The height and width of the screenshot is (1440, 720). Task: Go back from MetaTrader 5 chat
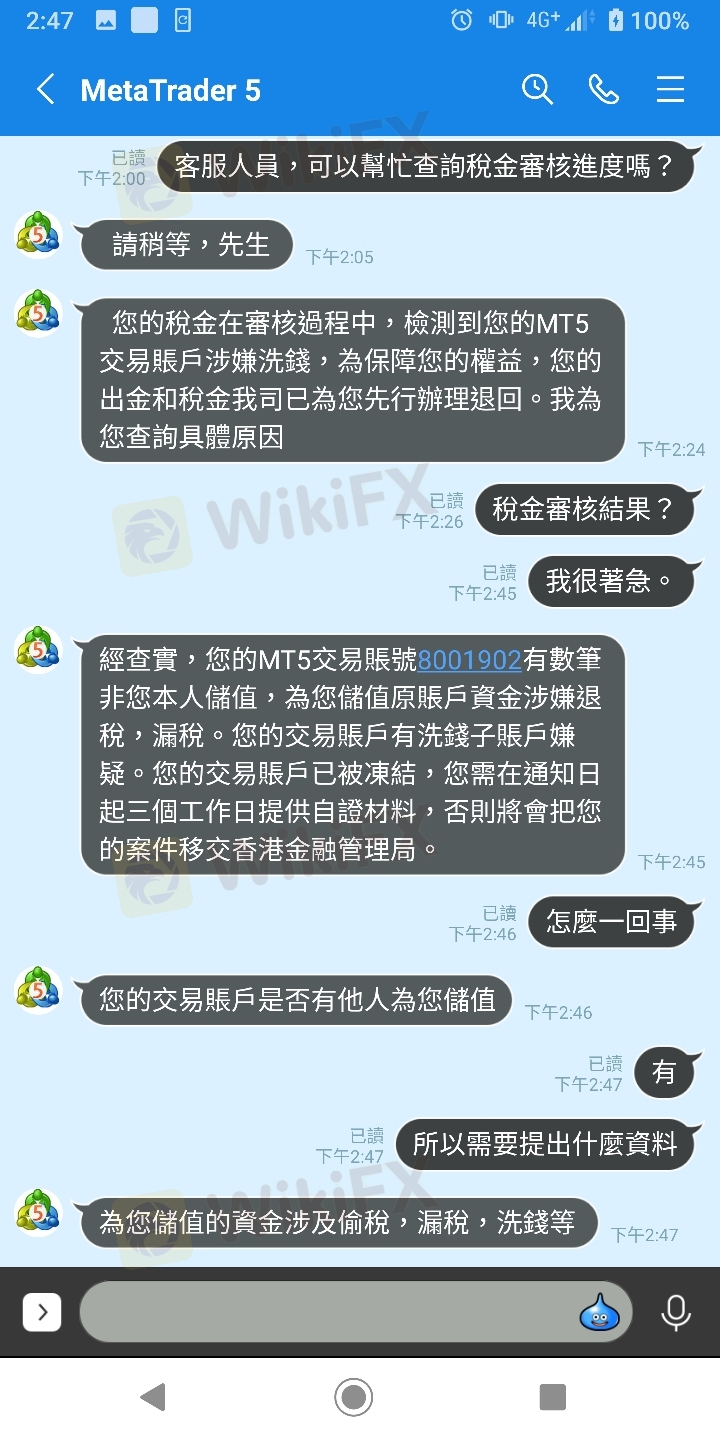[x=45, y=90]
